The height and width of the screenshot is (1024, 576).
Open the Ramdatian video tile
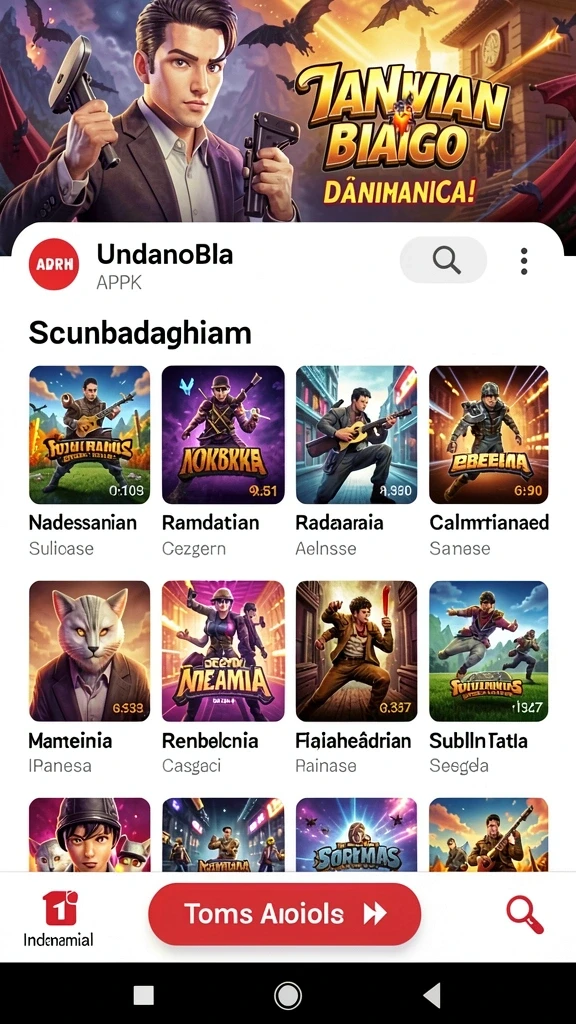pyautogui.click(x=223, y=434)
